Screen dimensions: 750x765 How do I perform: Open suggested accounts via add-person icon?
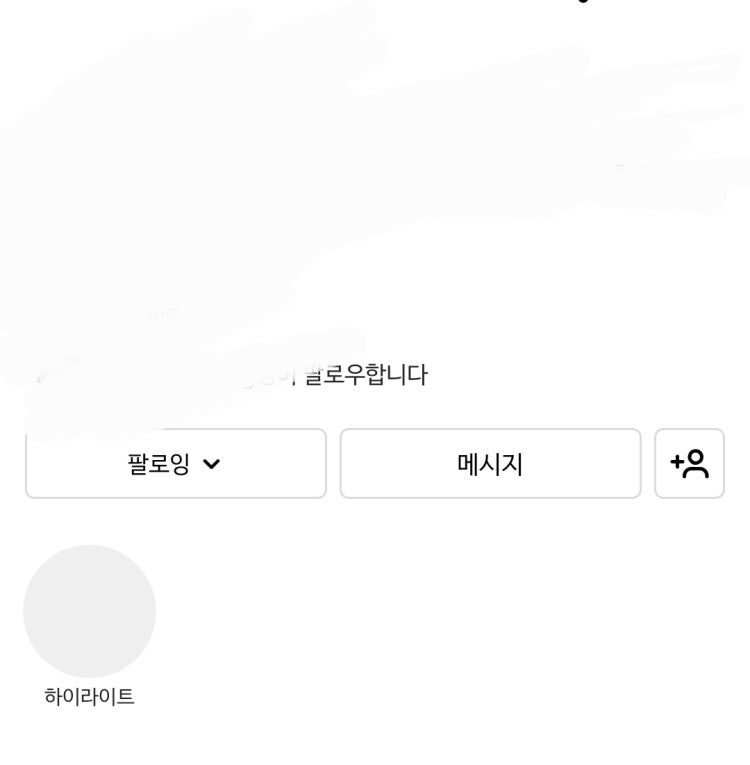tap(689, 464)
